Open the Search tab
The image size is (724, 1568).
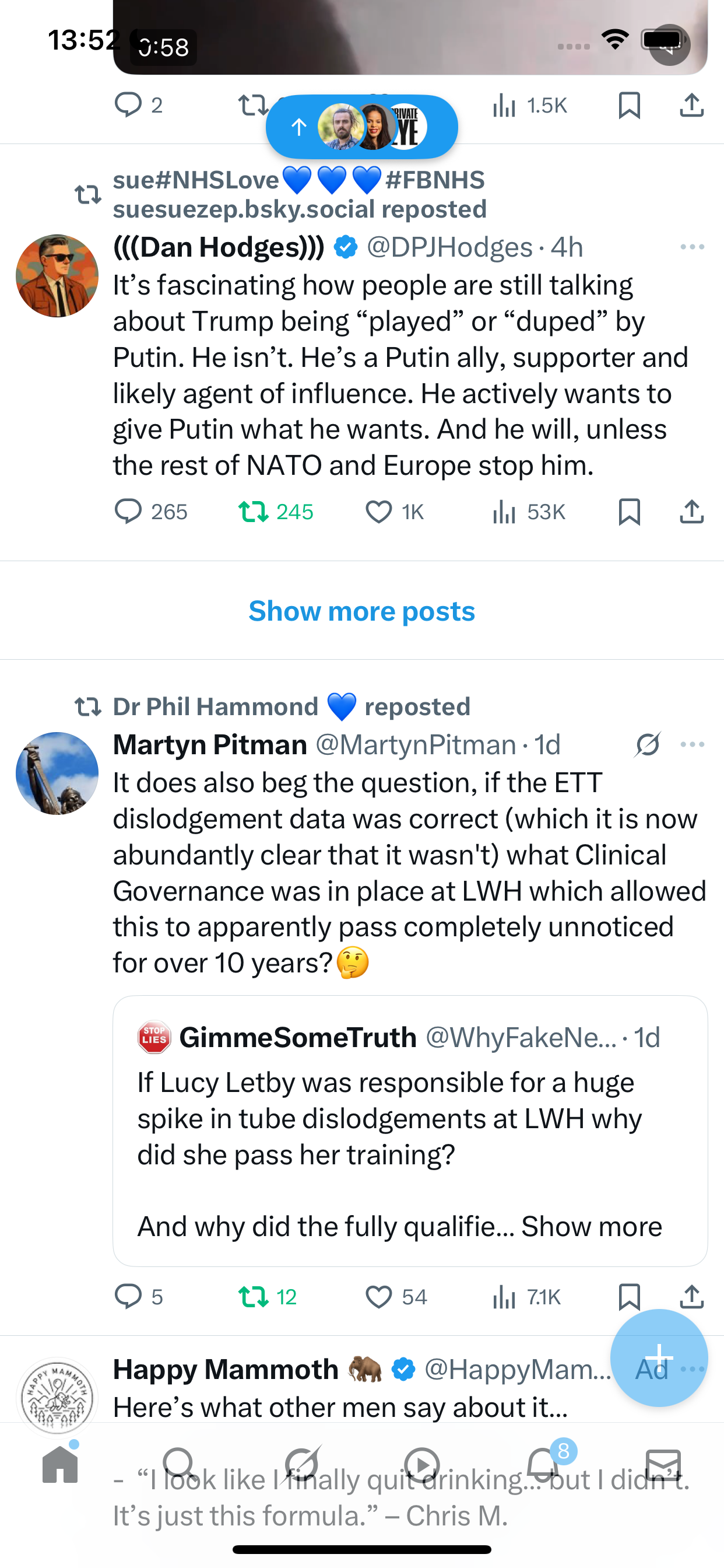(180, 1464)
